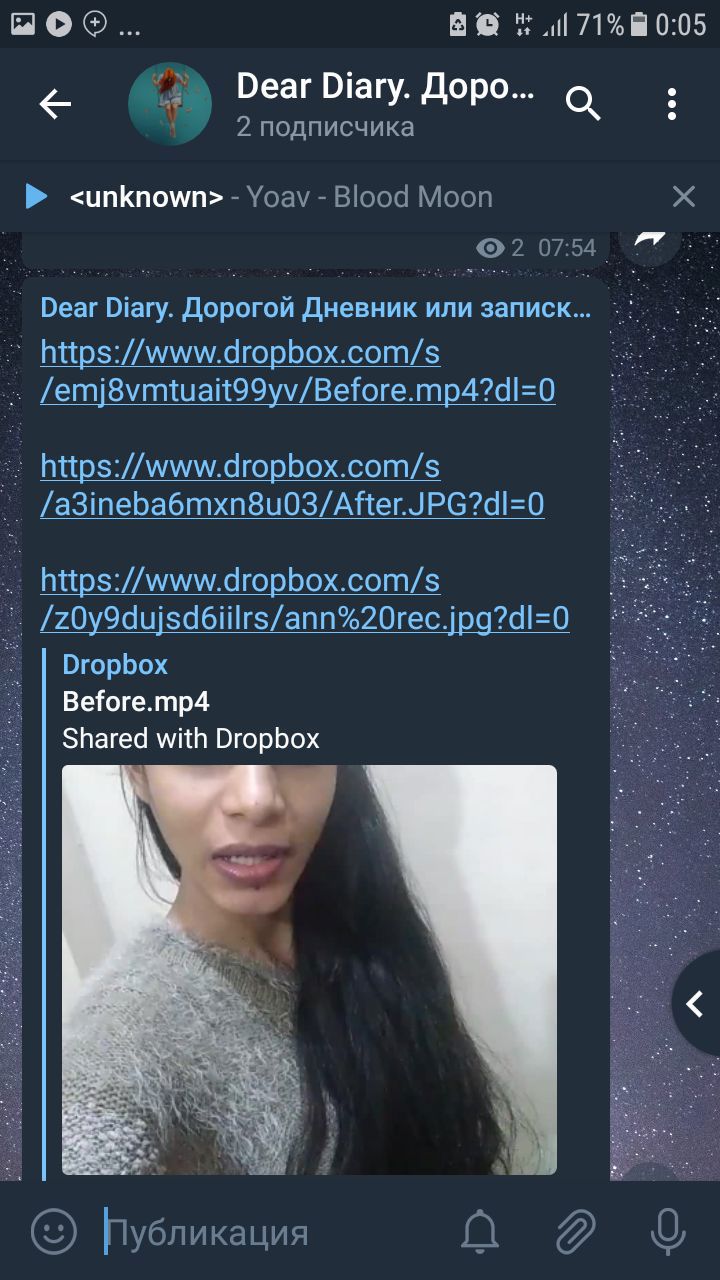Open the After.JPG Dropbox link
720x1280 pixels.
pos(292,486)
